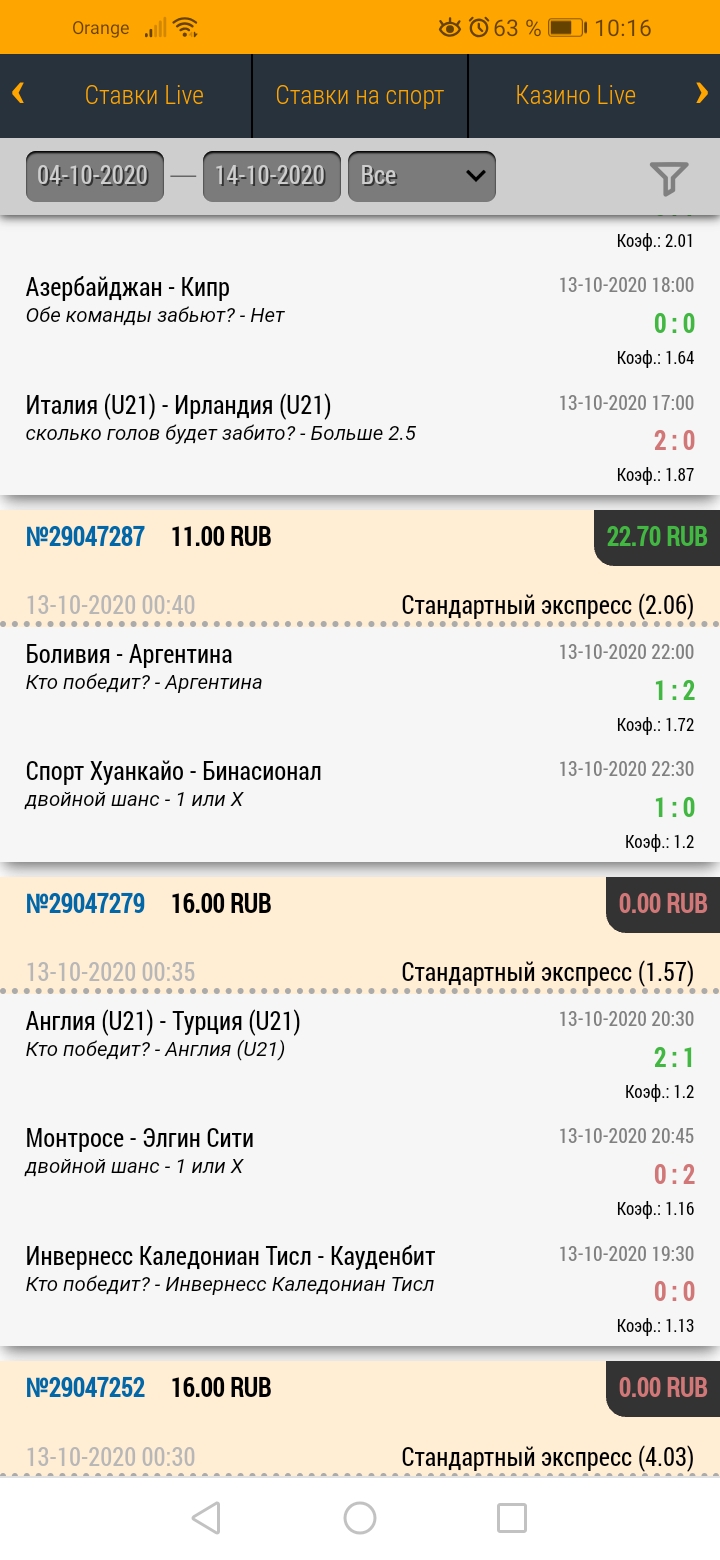
Task: Switch to the Ставки Live tab
Action: (x=144, y=96)
